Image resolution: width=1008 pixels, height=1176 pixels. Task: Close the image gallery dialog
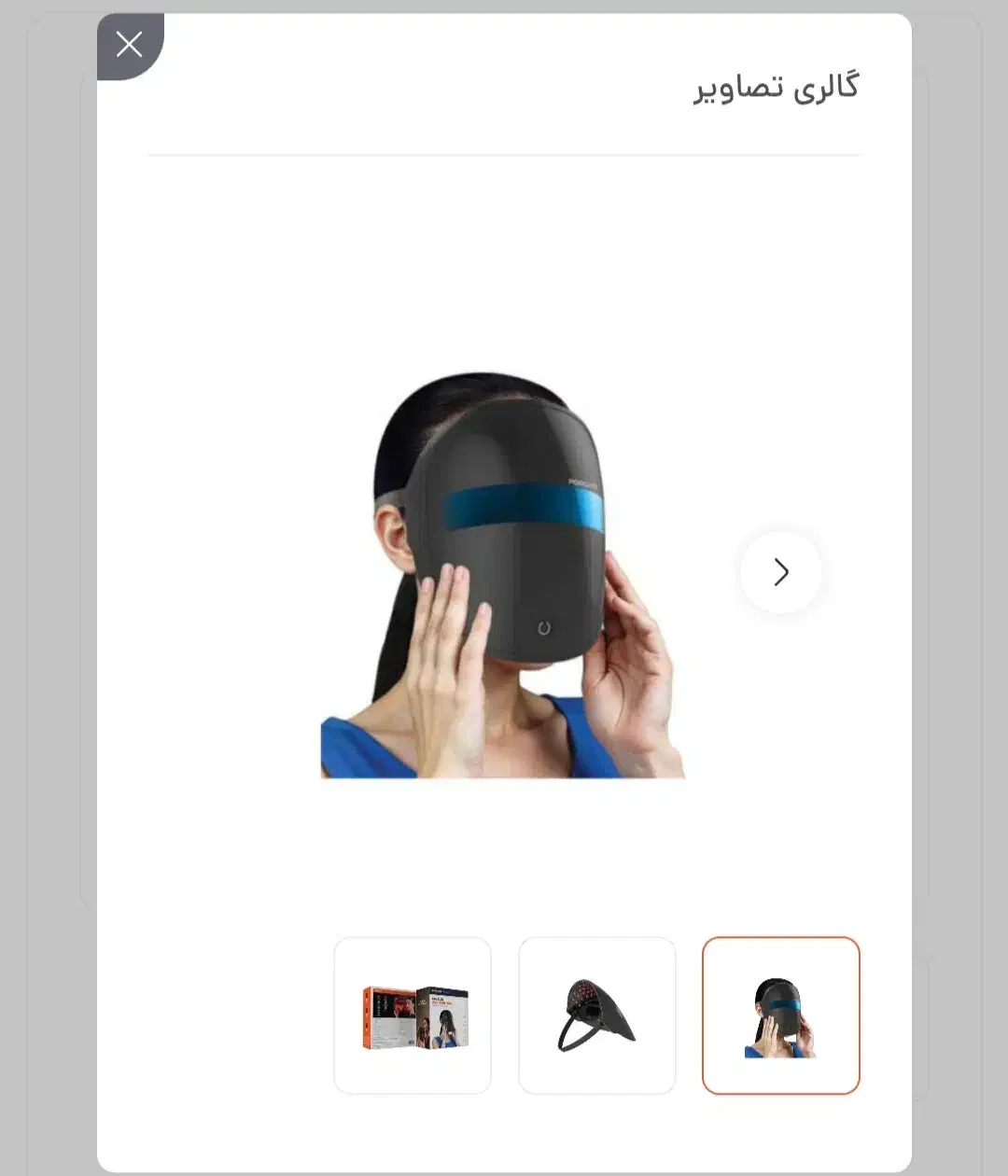(130, 45)
